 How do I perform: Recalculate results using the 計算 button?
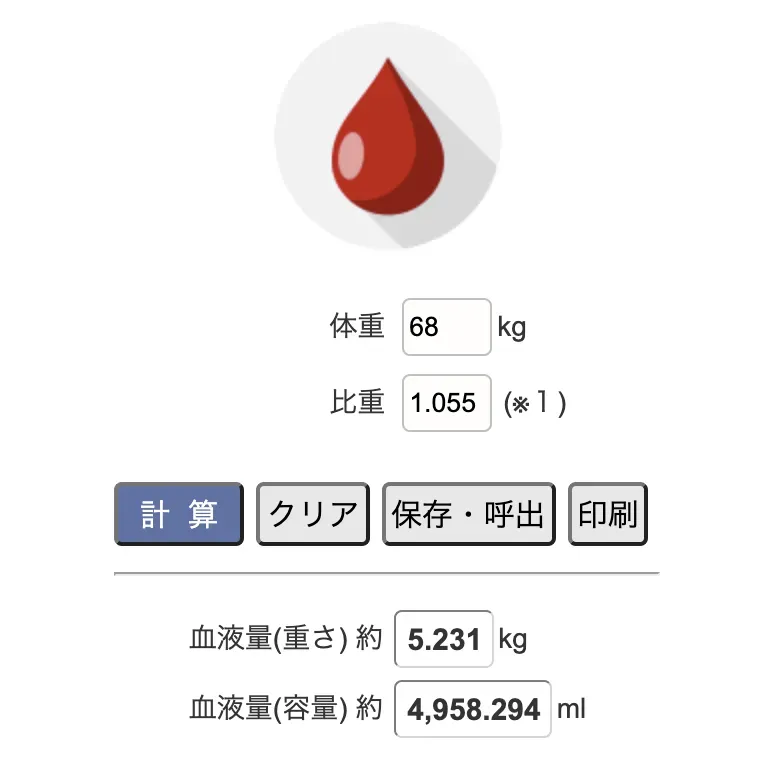(178, 514)
